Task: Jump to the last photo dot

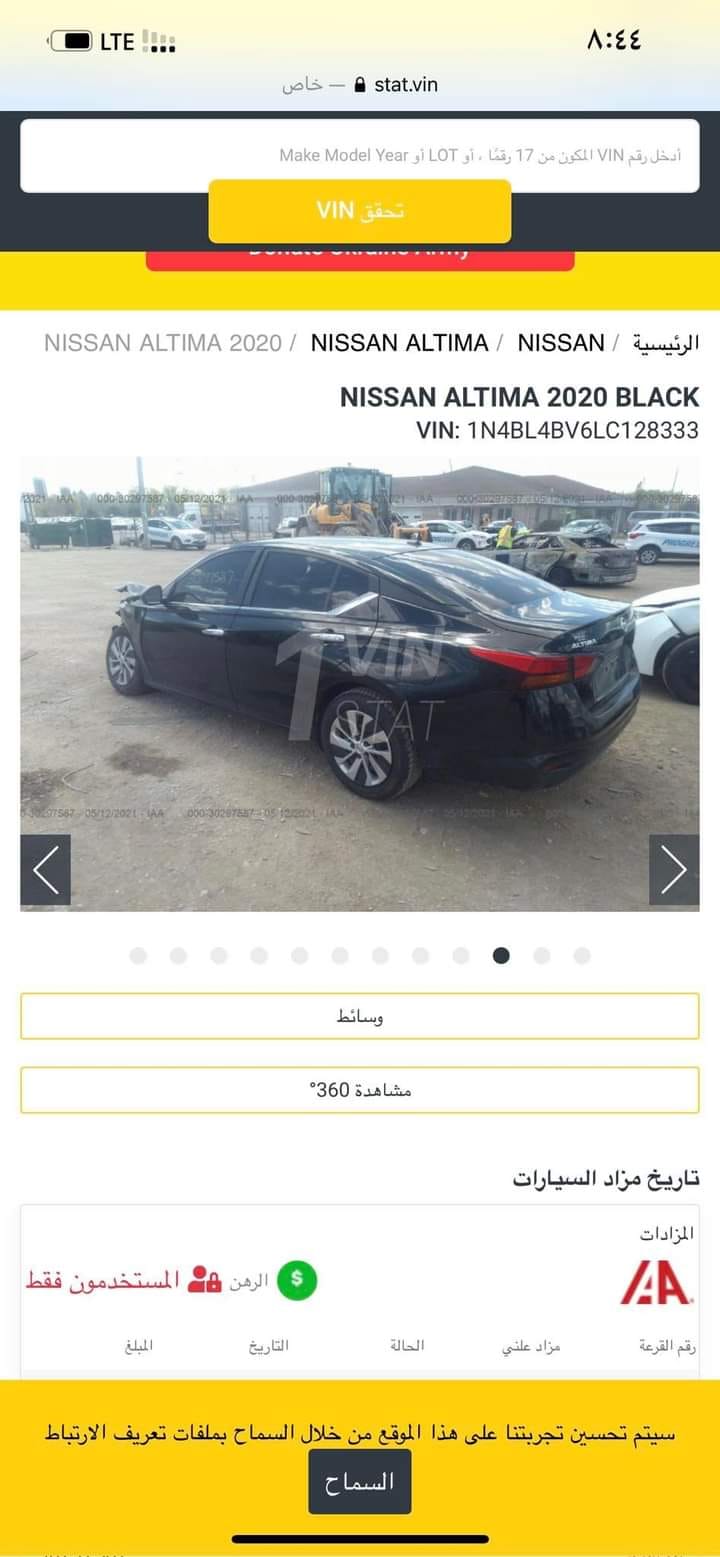Action: (582, 955)
